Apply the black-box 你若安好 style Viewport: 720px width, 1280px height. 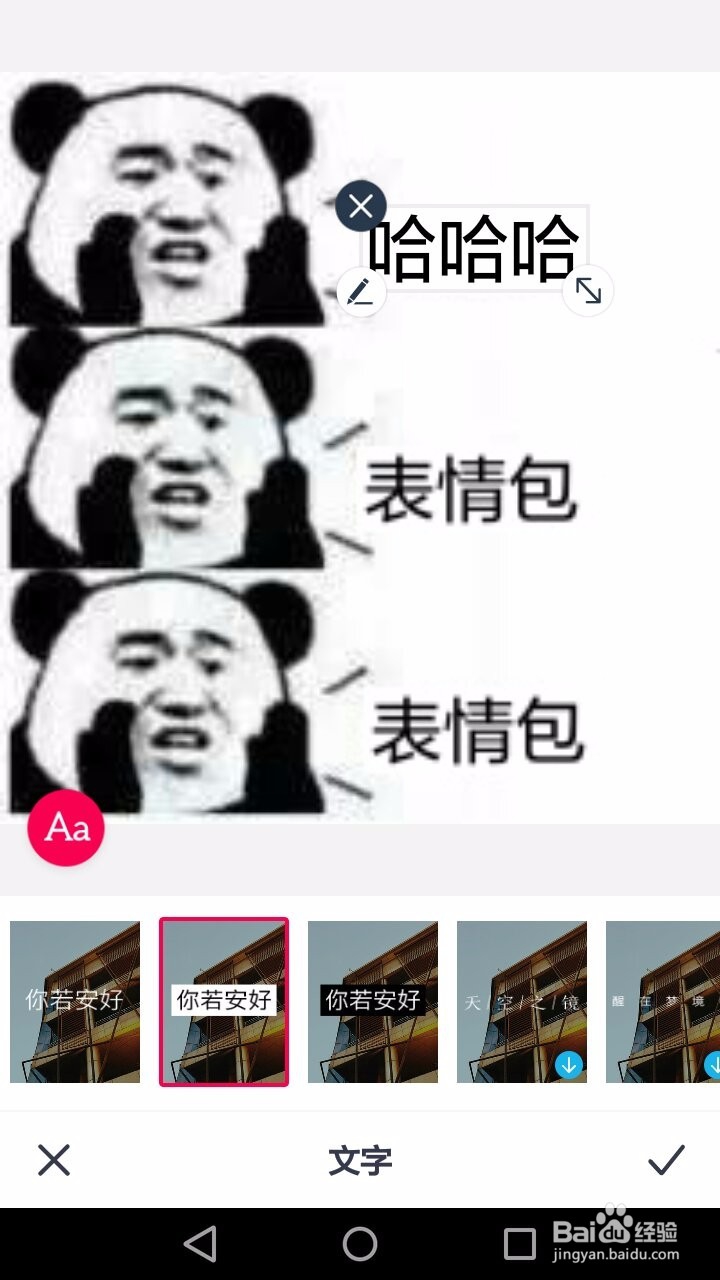pyautogui.click(x=373, y=1002)
